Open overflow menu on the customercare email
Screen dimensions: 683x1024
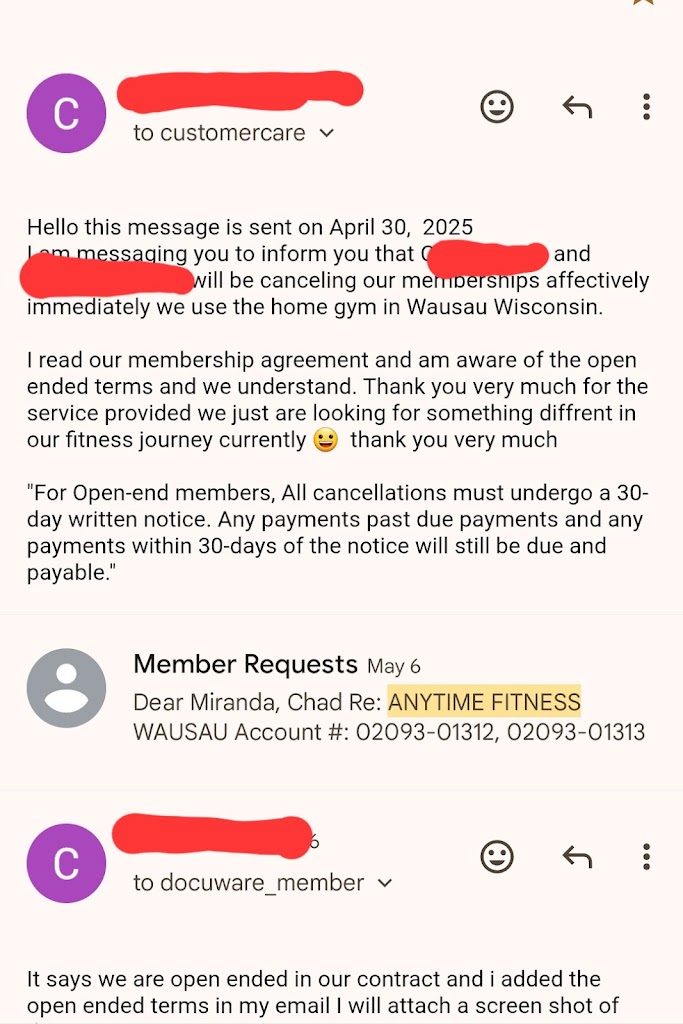647,107
